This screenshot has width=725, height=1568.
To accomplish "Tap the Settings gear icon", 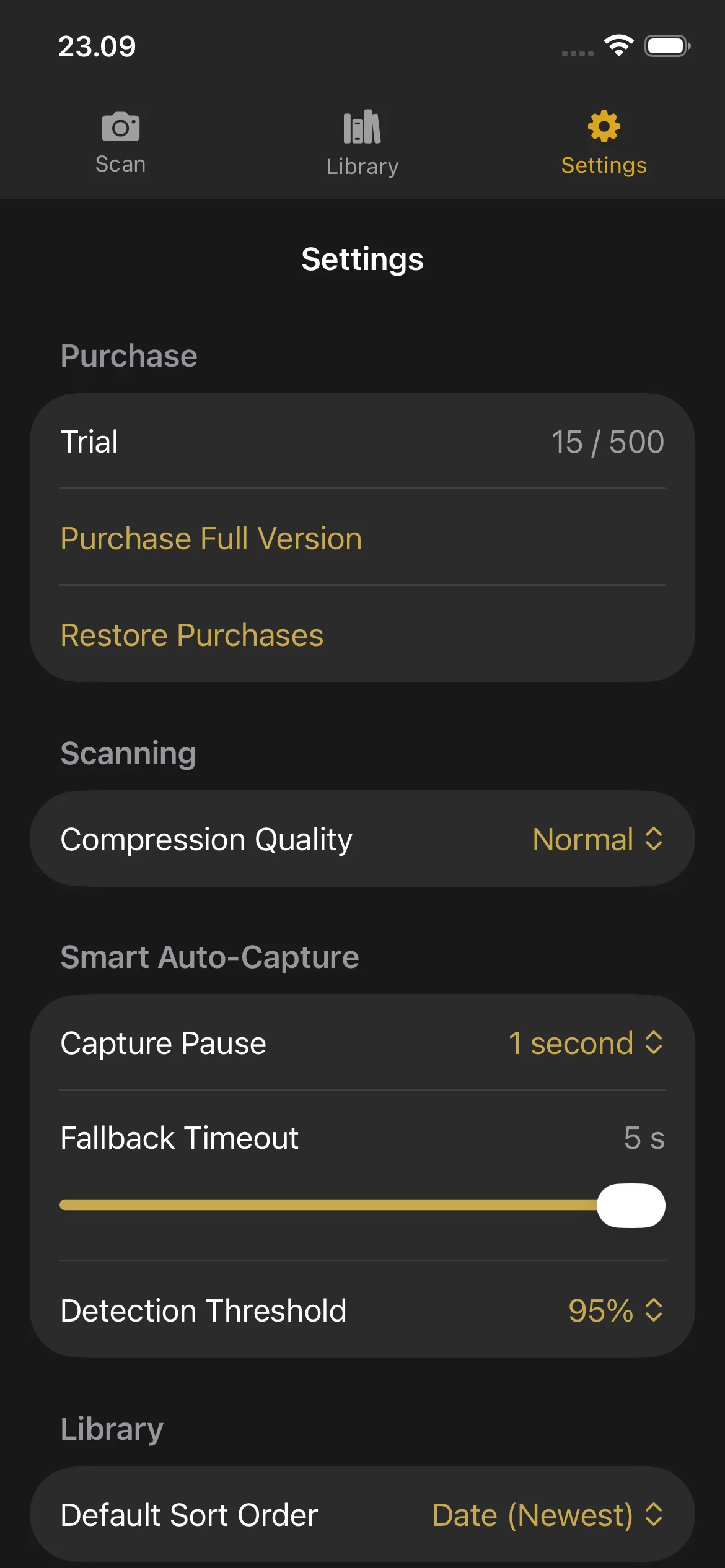I will pyautogui.click(x=603, y=126).
